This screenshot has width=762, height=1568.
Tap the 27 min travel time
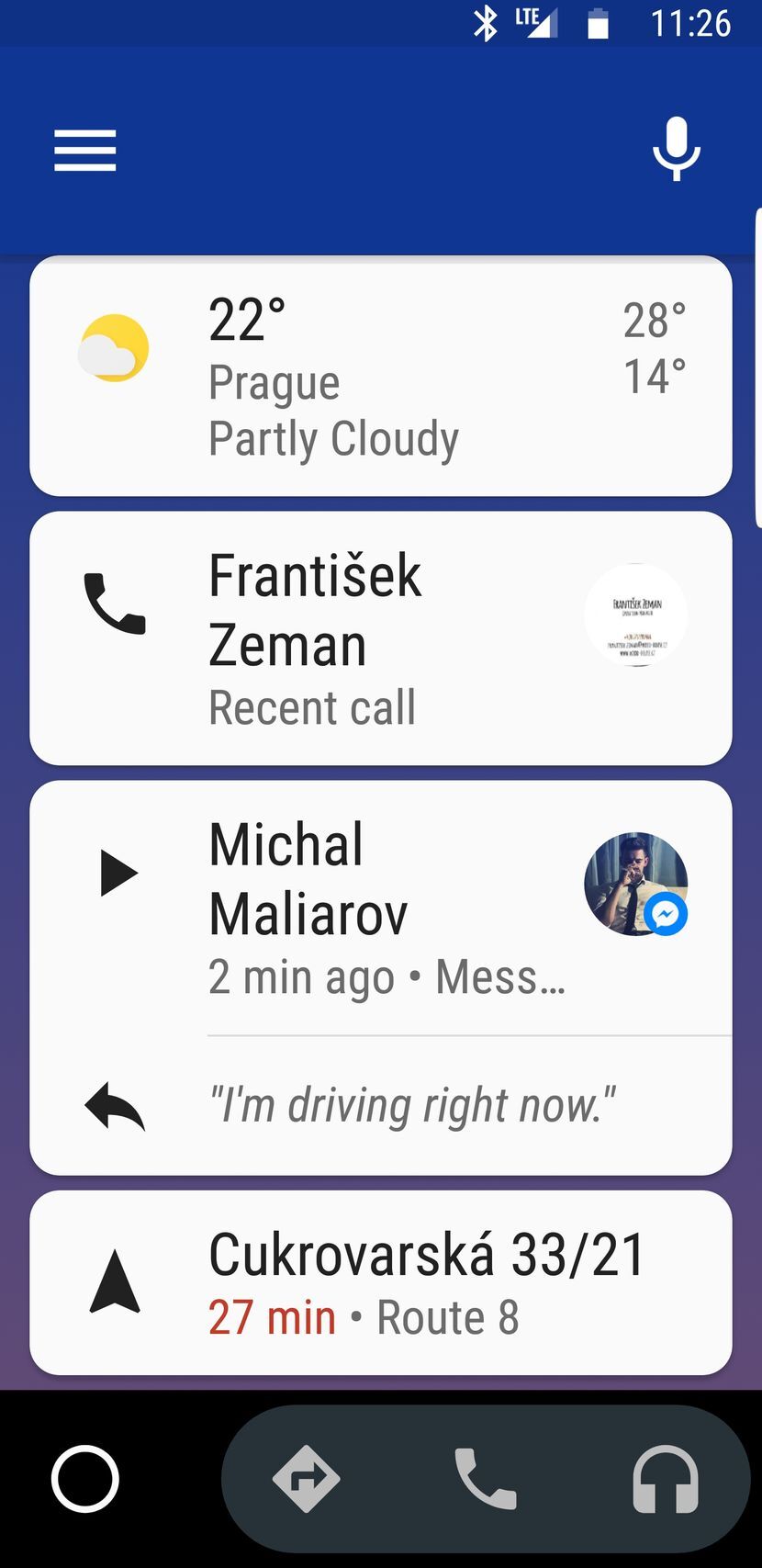click(x=271, y=1317)
